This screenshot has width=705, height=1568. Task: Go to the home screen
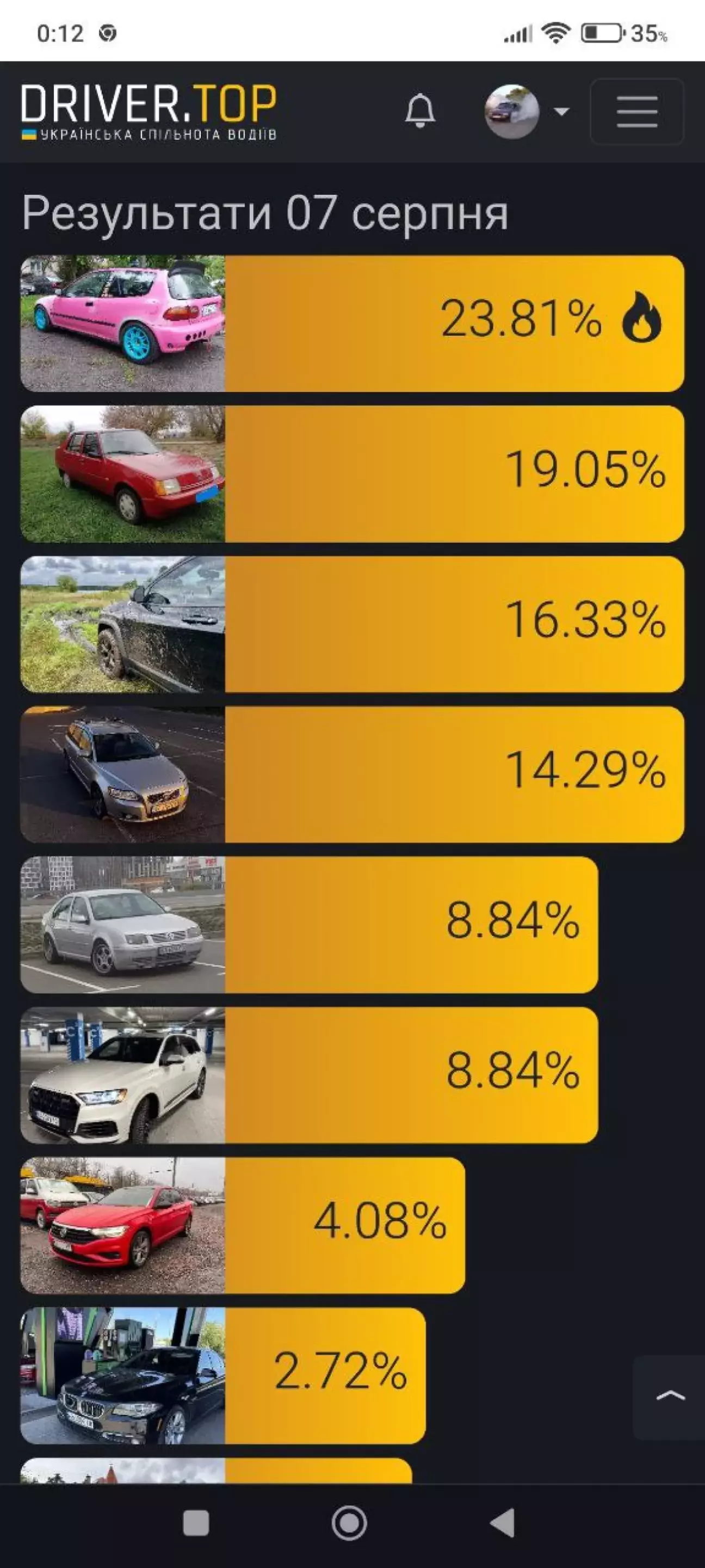click(x=349, y=1523)
